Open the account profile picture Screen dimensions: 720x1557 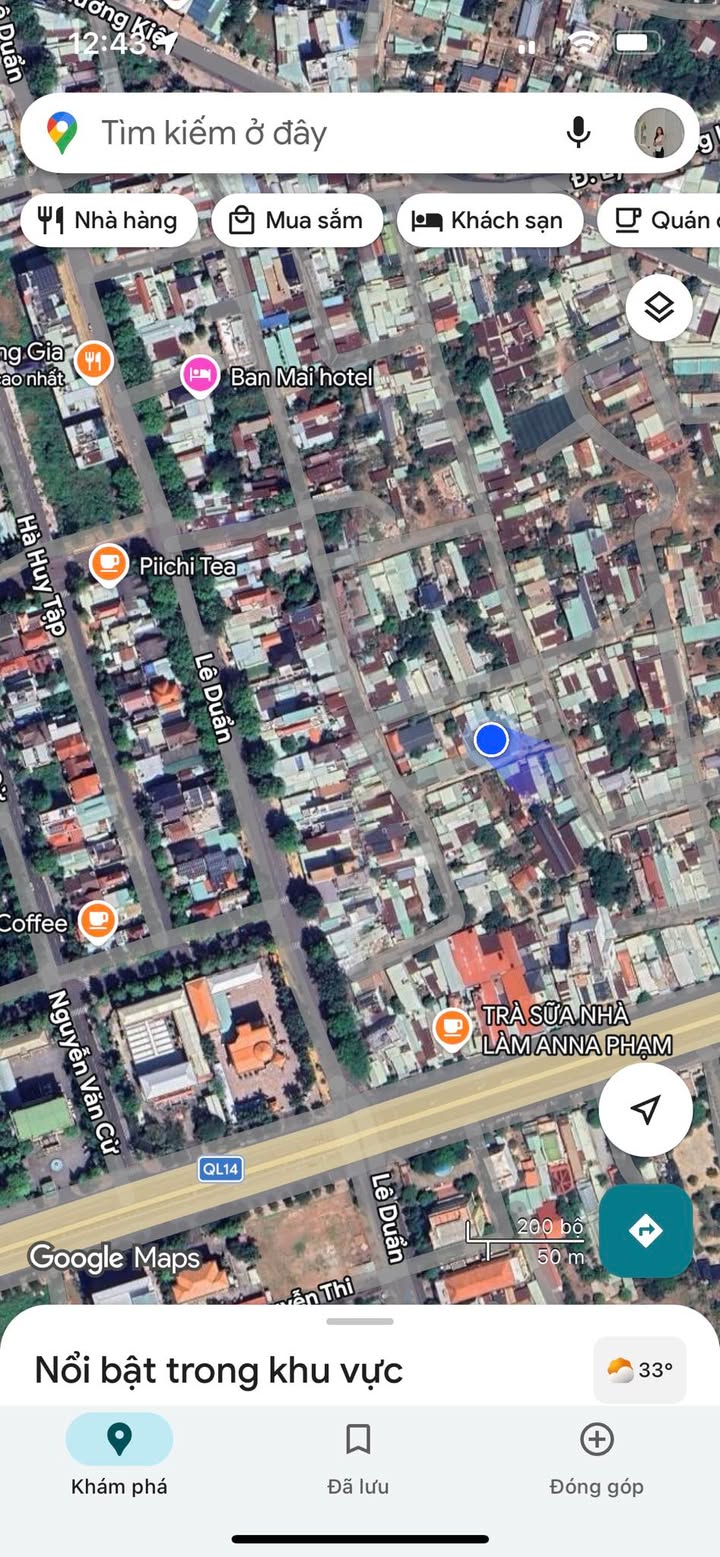click(x=659, y=133)
